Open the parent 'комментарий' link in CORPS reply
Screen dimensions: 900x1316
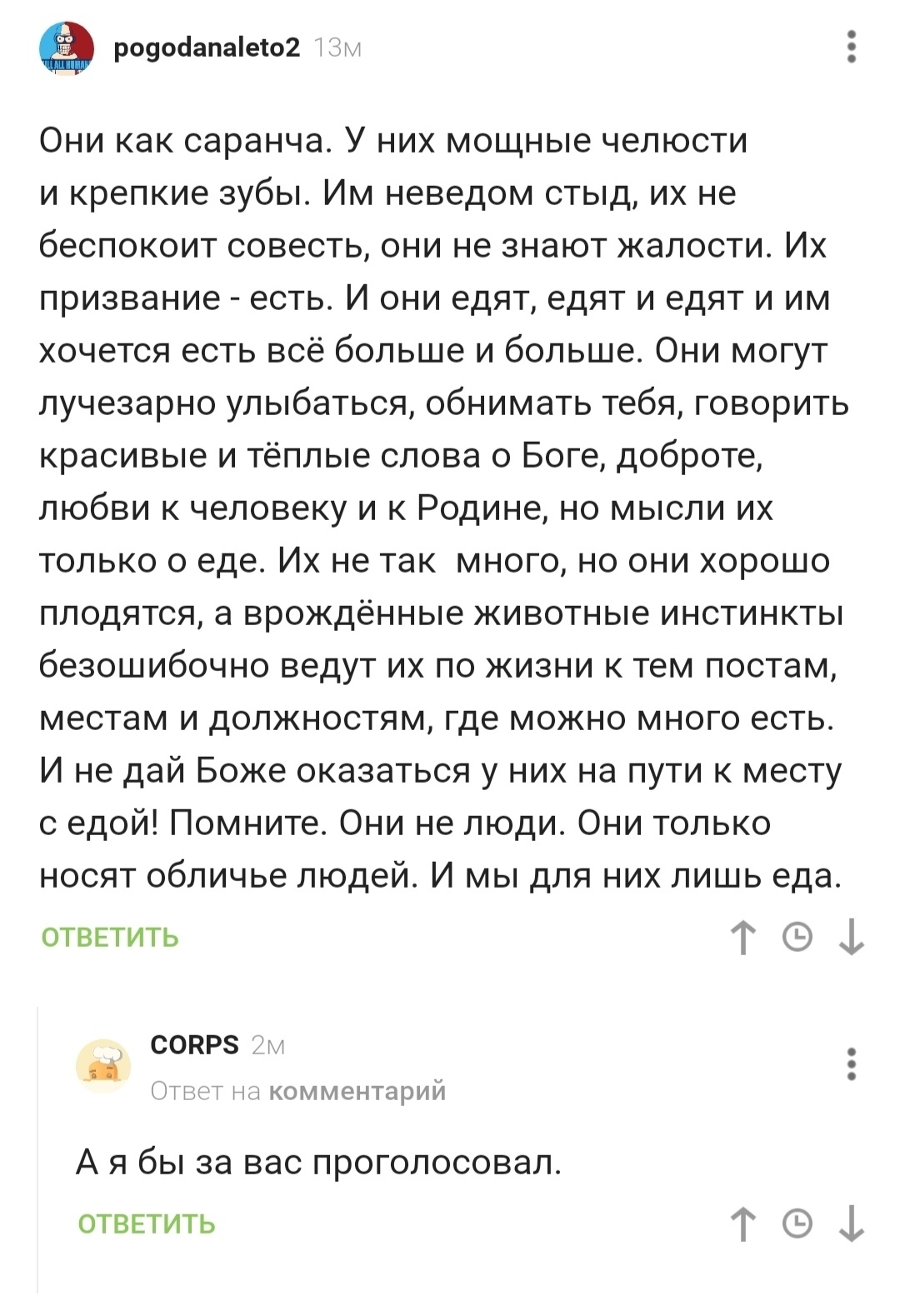pyautogui.click(x=358, y=1091)
